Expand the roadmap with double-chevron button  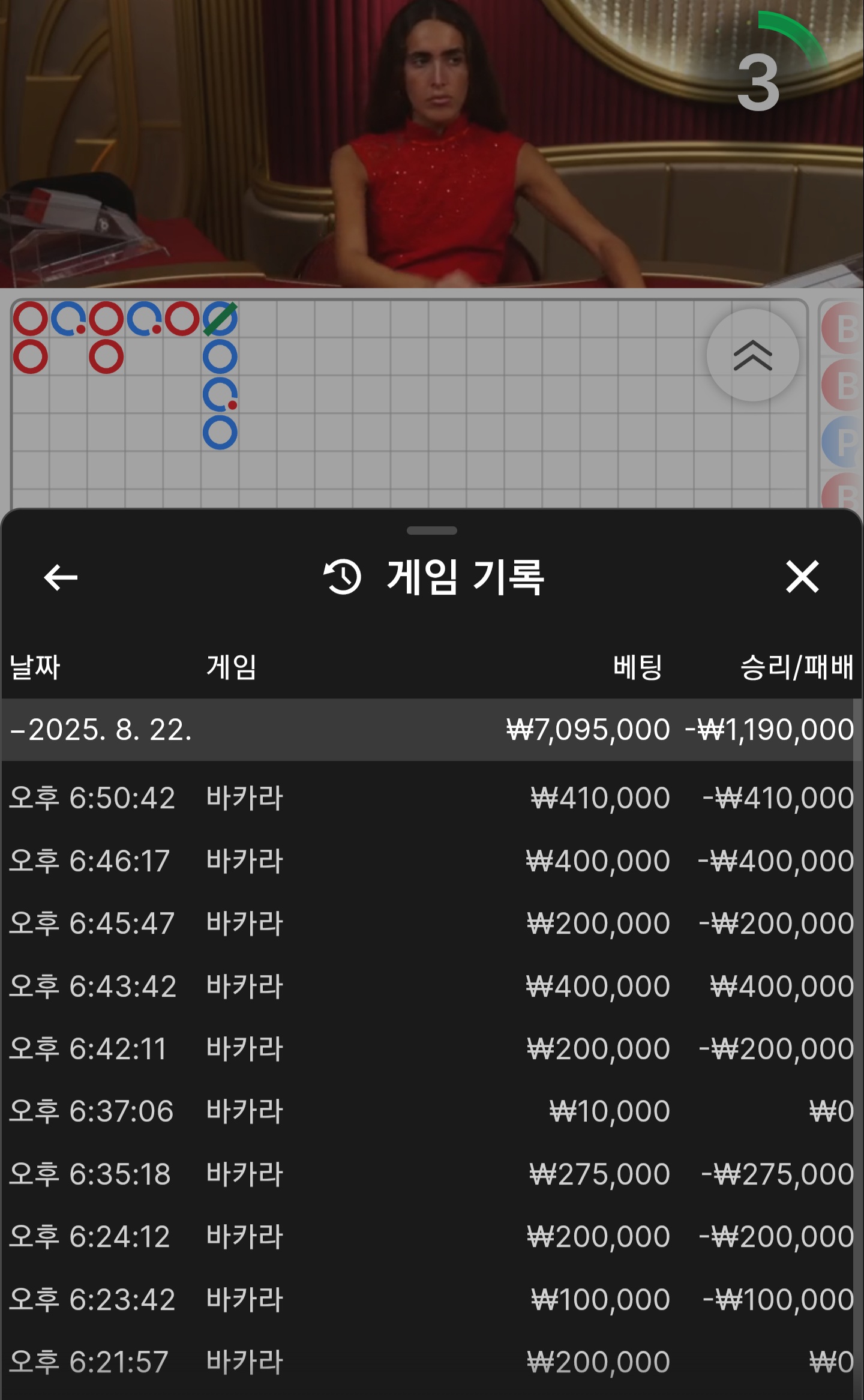752,355
